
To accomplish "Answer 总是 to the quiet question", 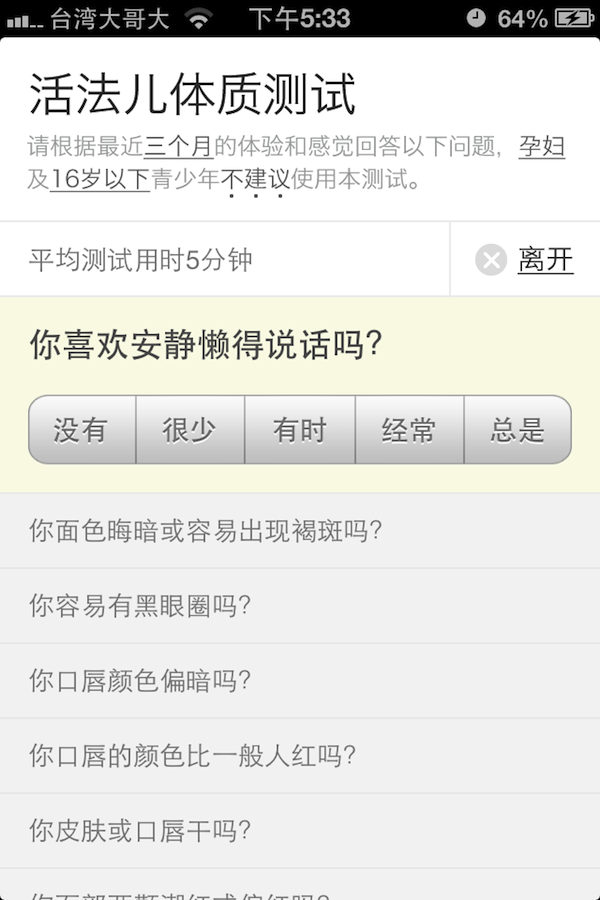I will [x=517, y=430].
